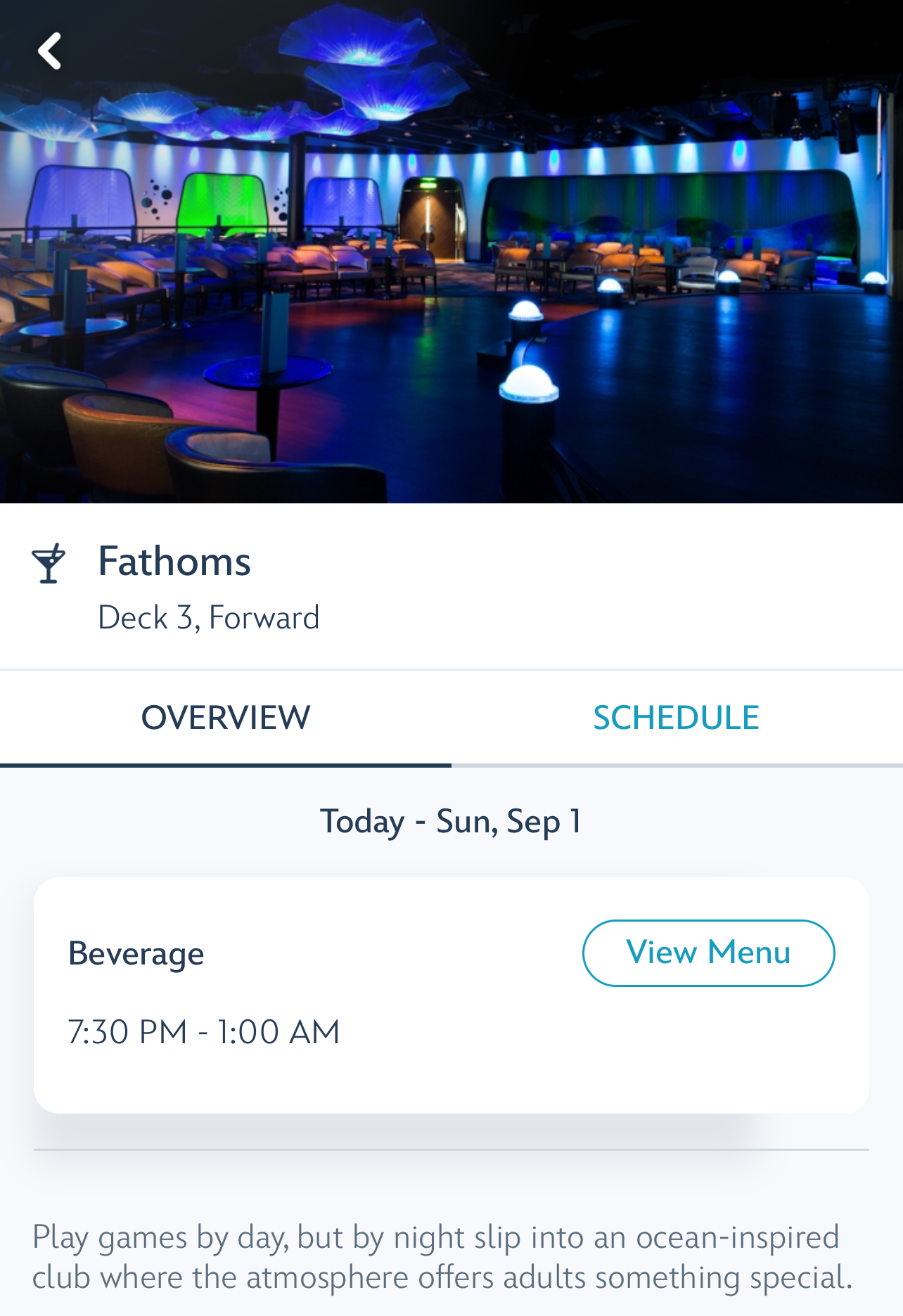Select the Overview tab

[226, 718]
